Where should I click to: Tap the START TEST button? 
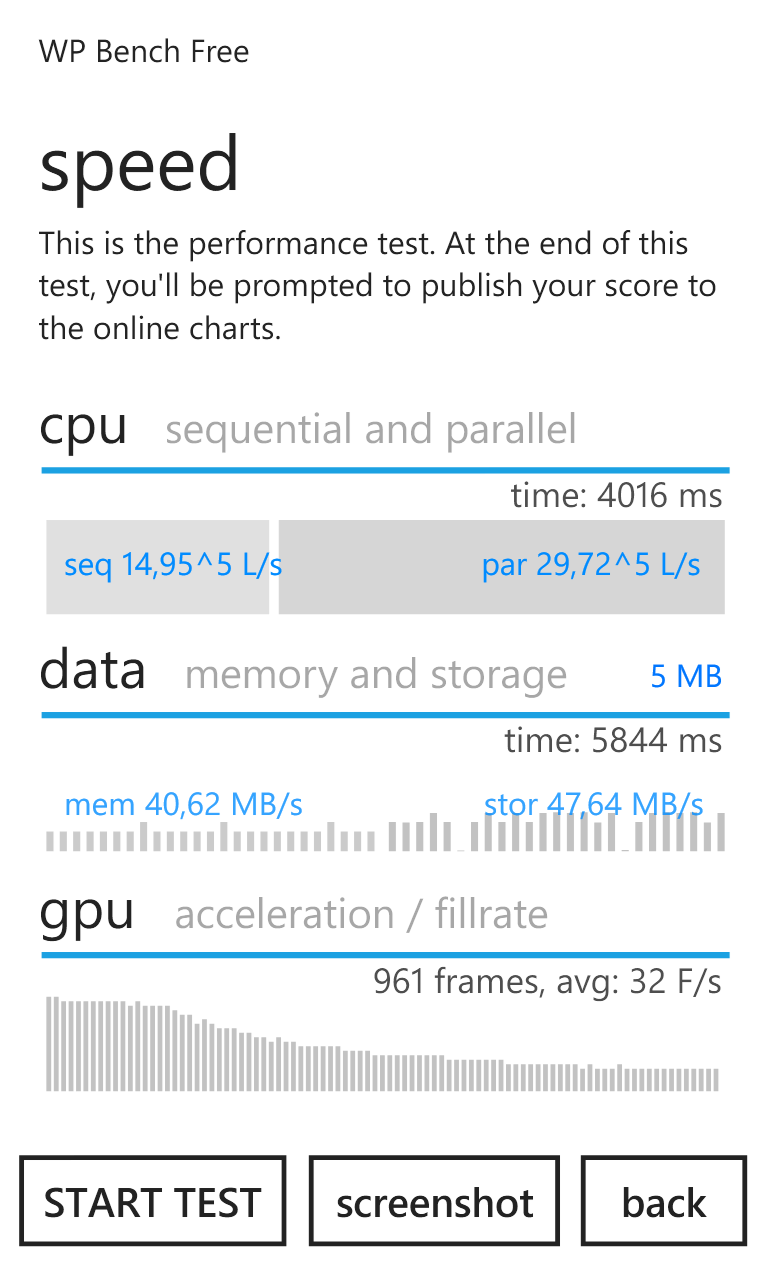pos(153,1201)
